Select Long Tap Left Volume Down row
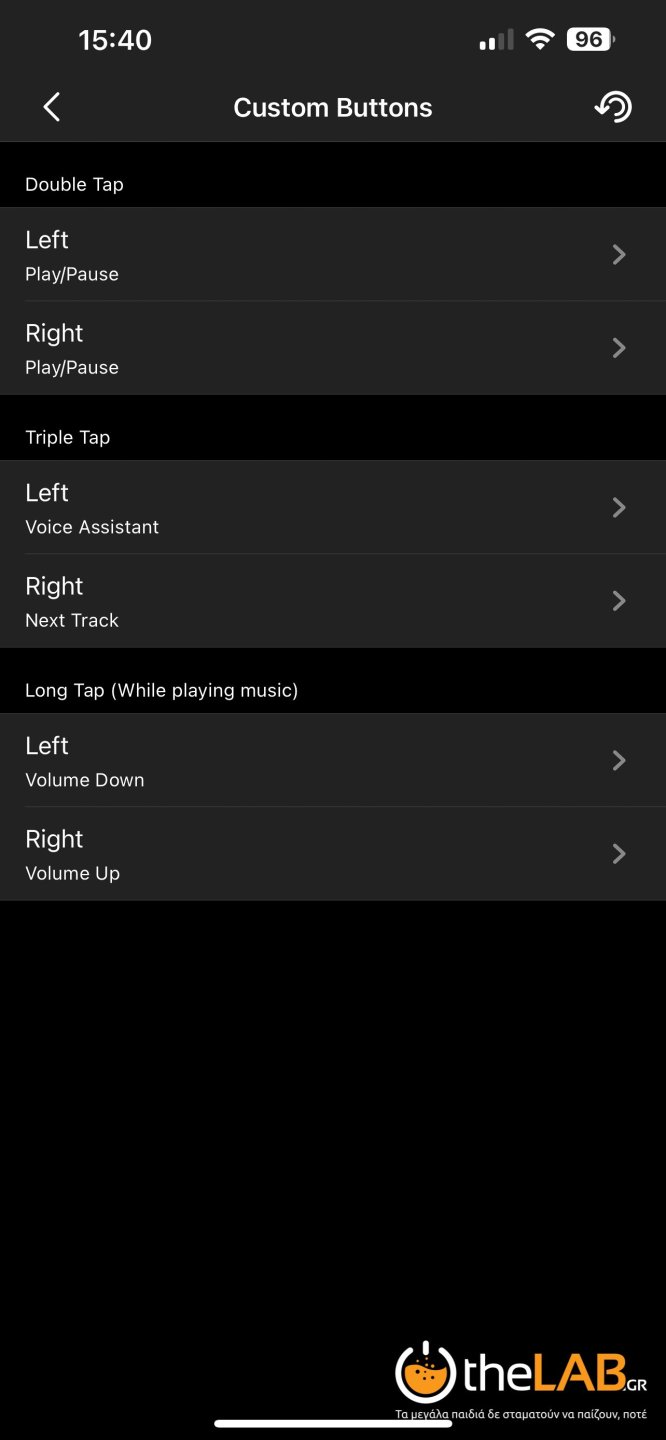 (x=333, y=761)
